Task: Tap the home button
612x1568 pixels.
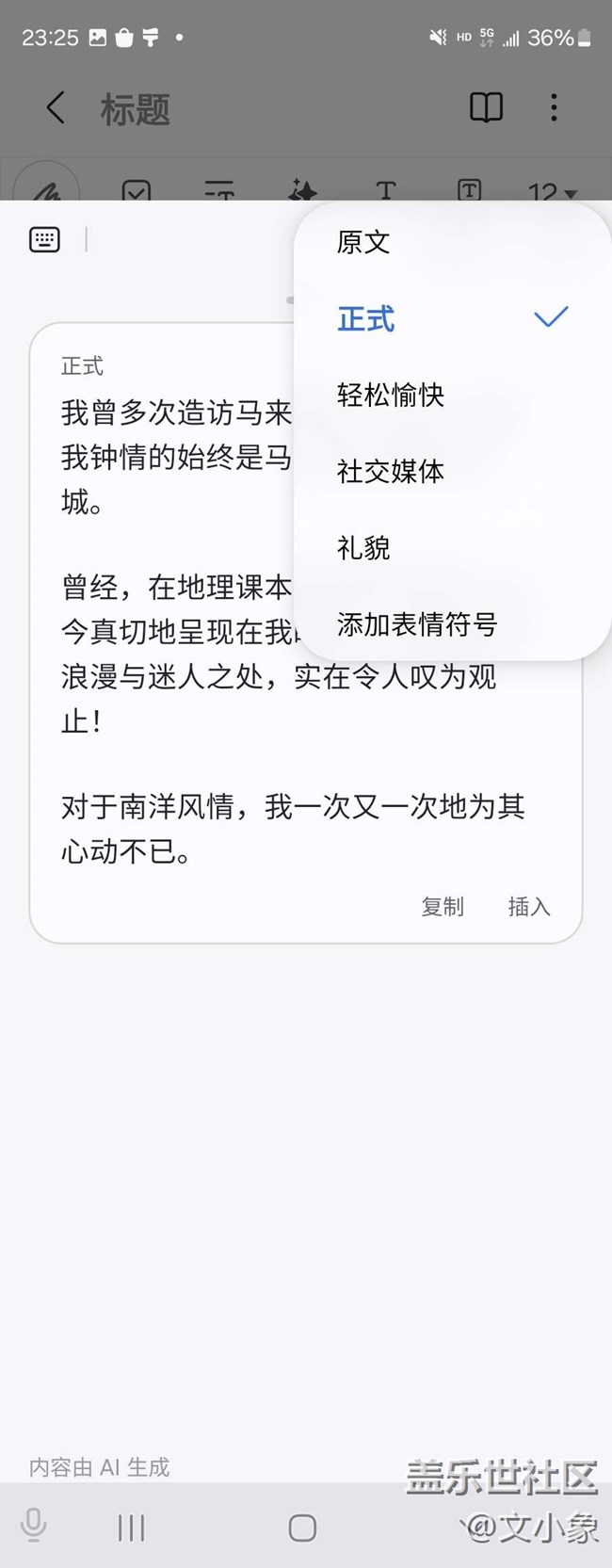Action: tap(302, 1528)
